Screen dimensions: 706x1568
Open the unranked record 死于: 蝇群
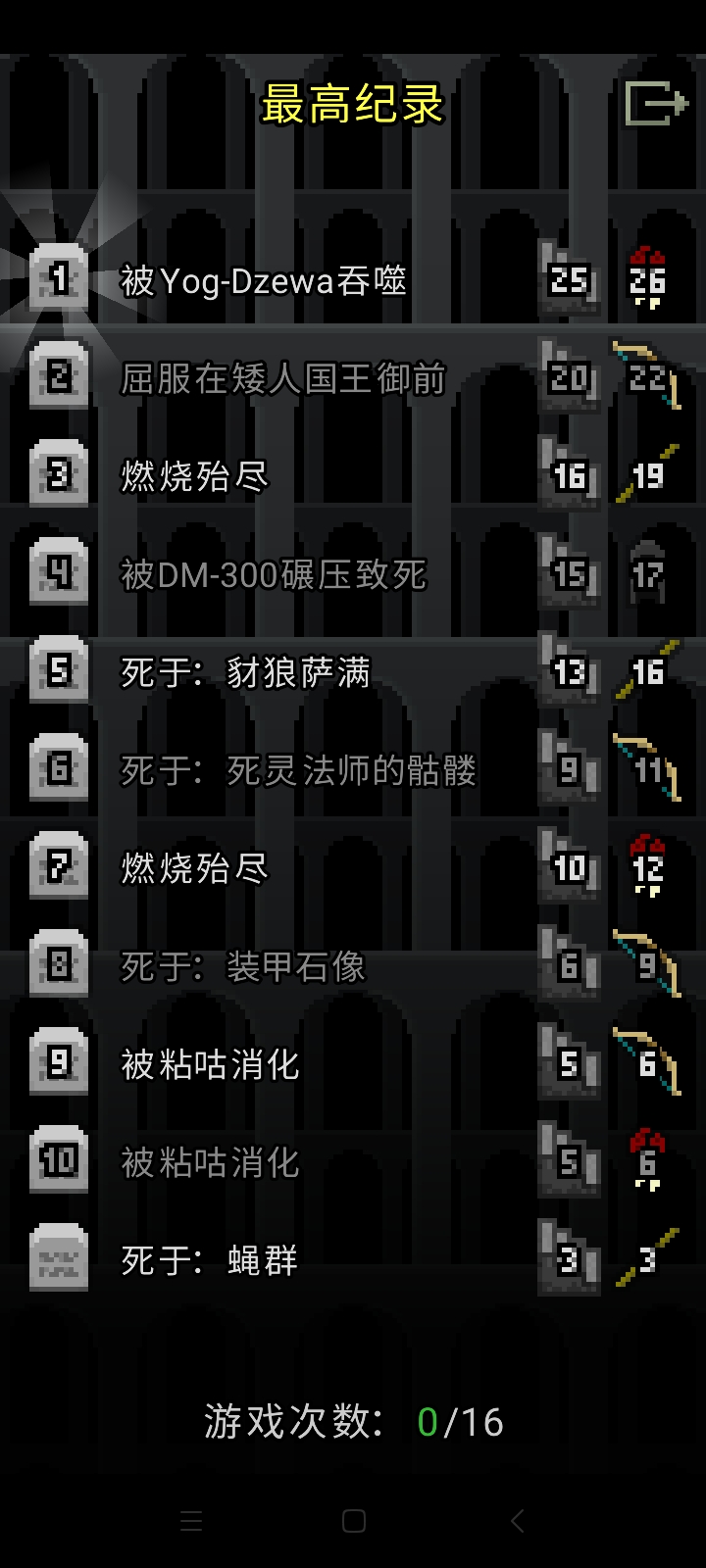tap(210, 1261)
